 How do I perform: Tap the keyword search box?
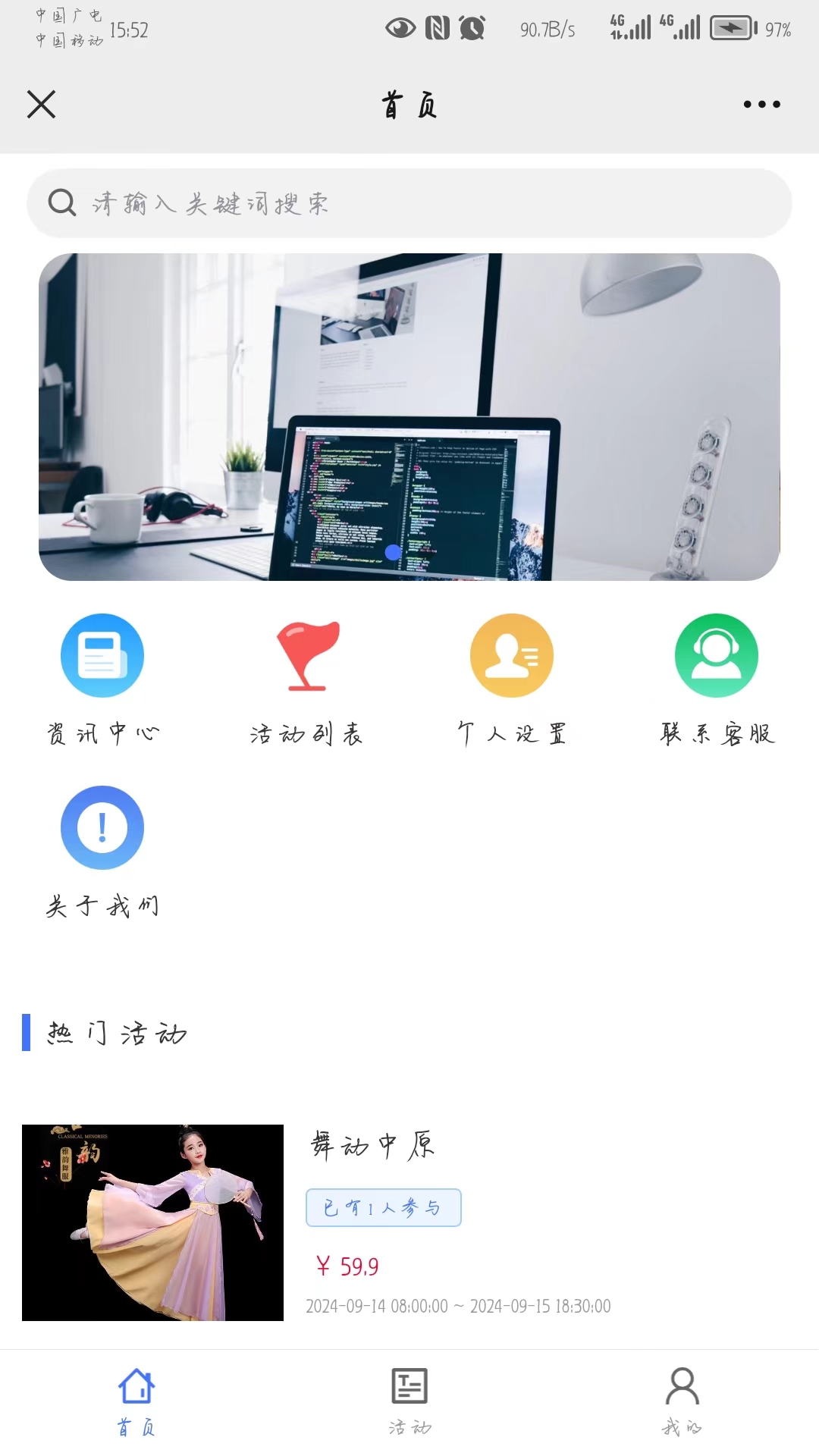[409, 203]
